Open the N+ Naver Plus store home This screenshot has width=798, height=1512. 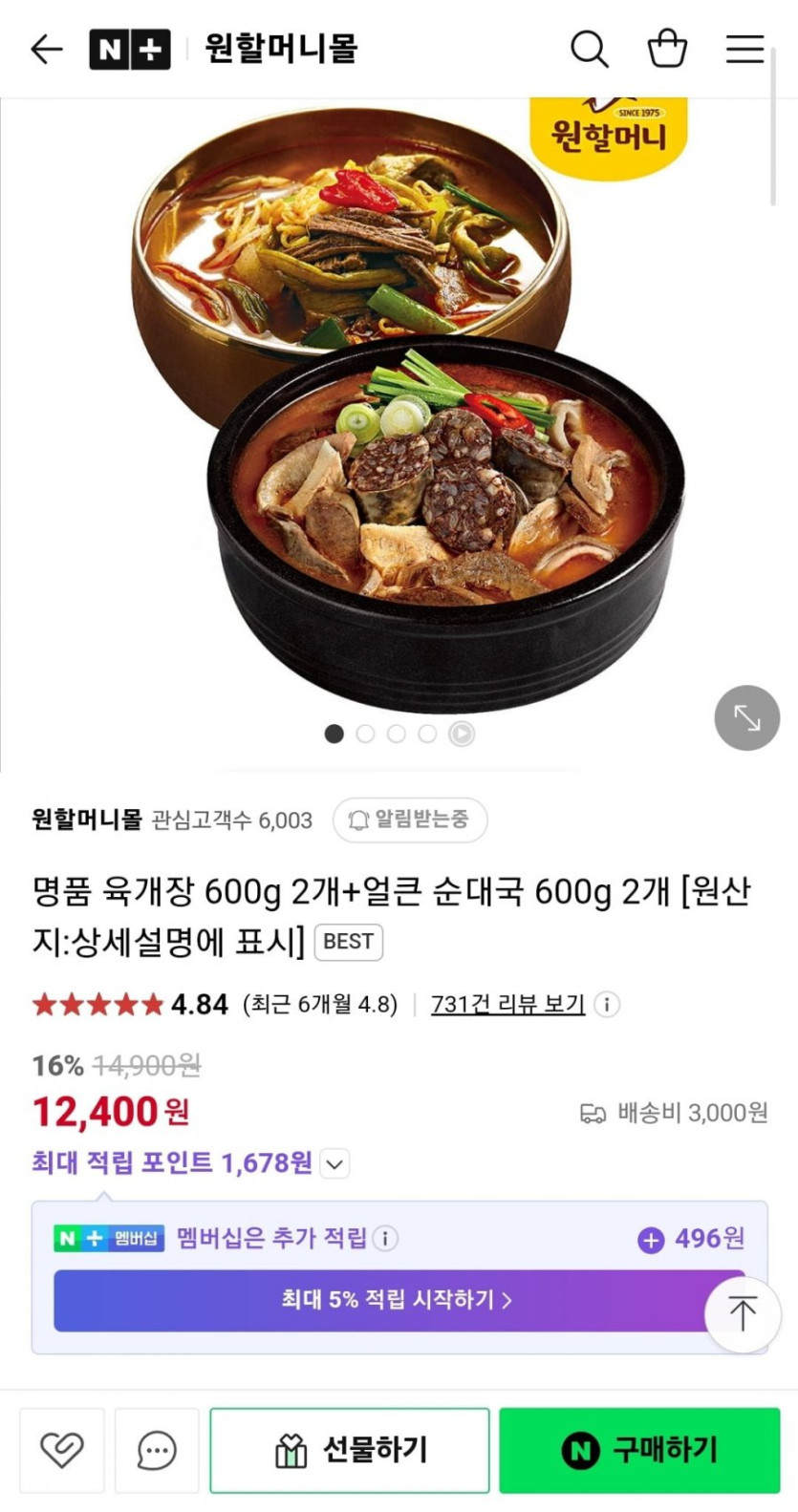[129, 50]
